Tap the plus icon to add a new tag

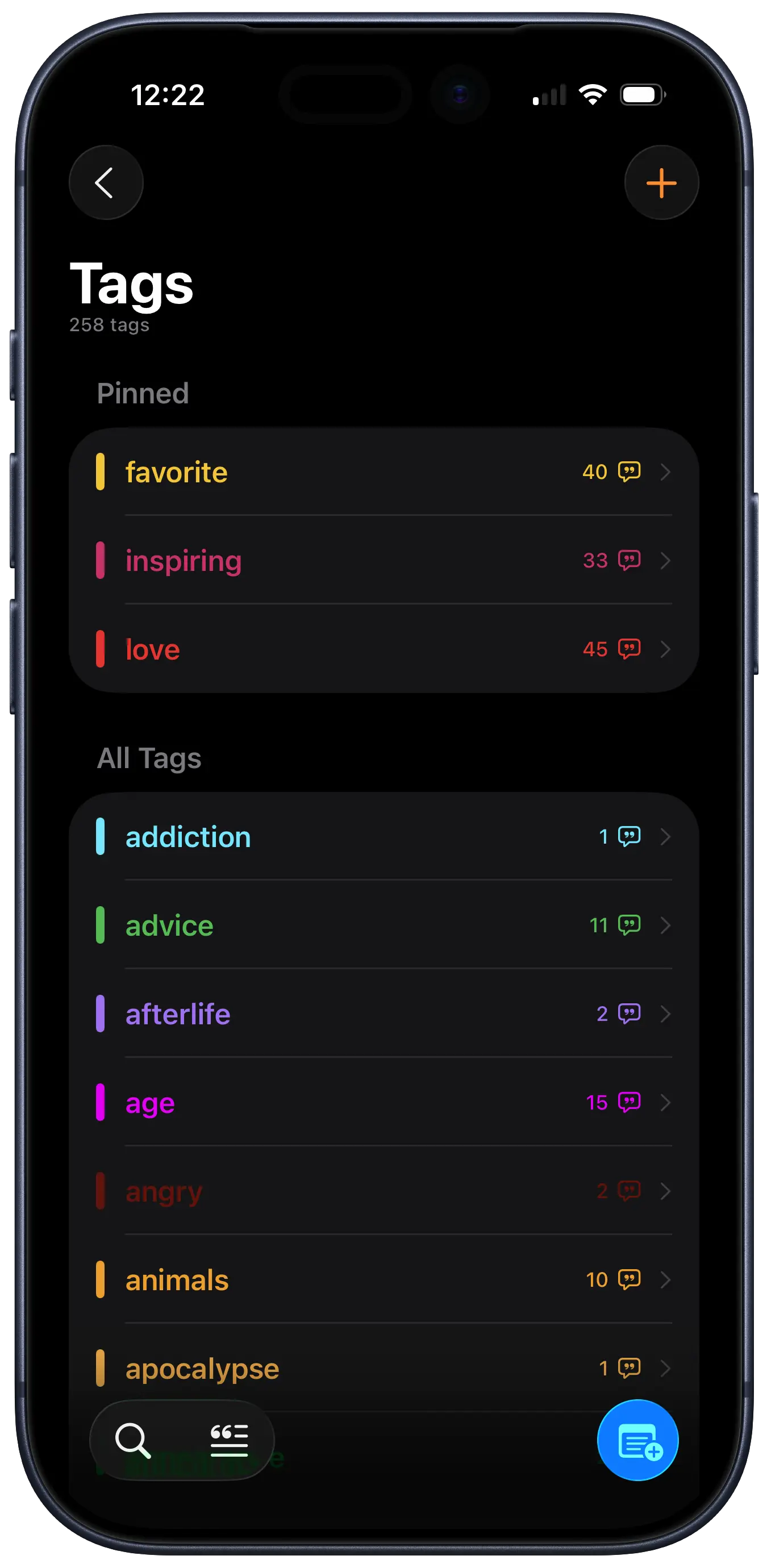[661, 182]
